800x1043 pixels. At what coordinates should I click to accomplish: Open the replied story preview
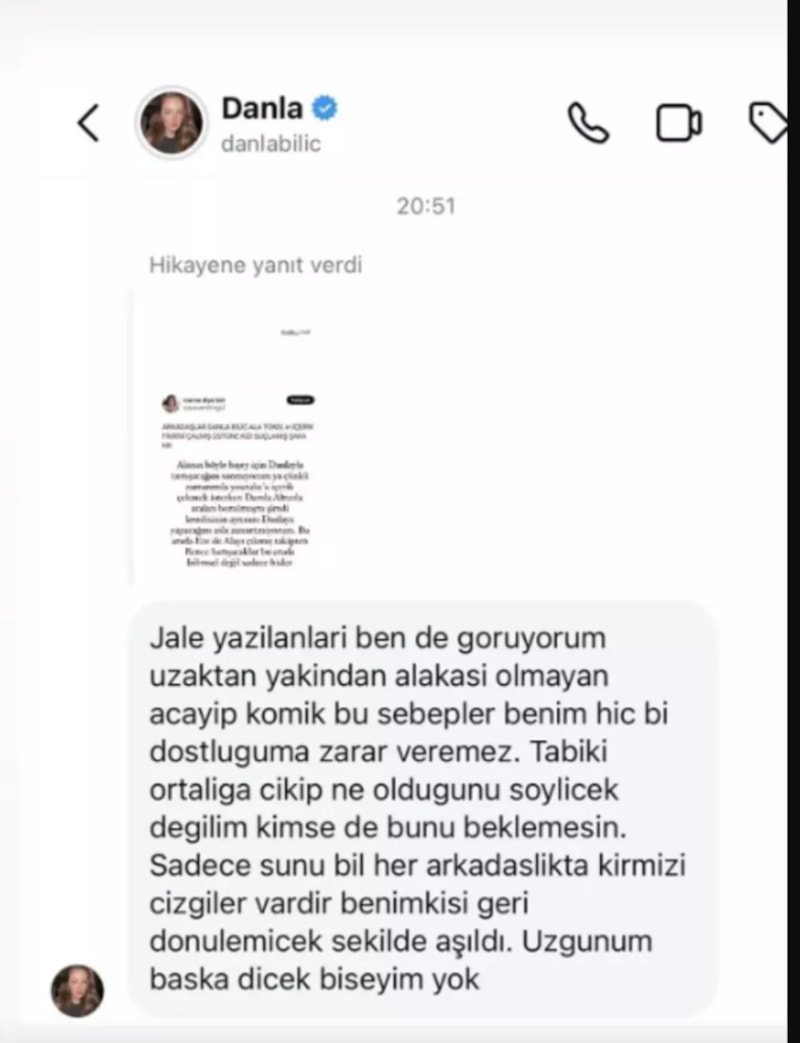pos(238,440)
